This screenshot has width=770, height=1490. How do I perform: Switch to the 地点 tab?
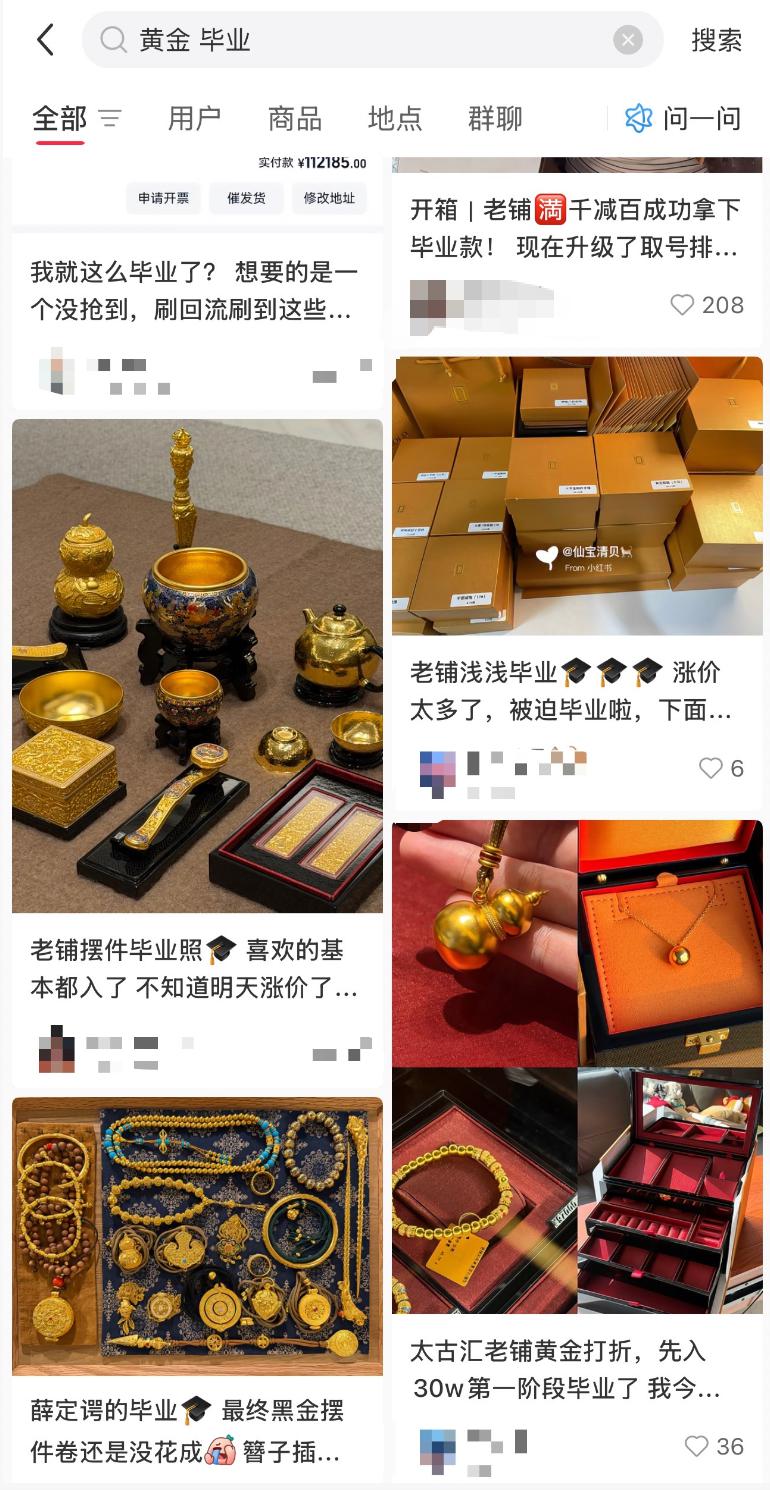pyautogui.click(x=395, y=119)
